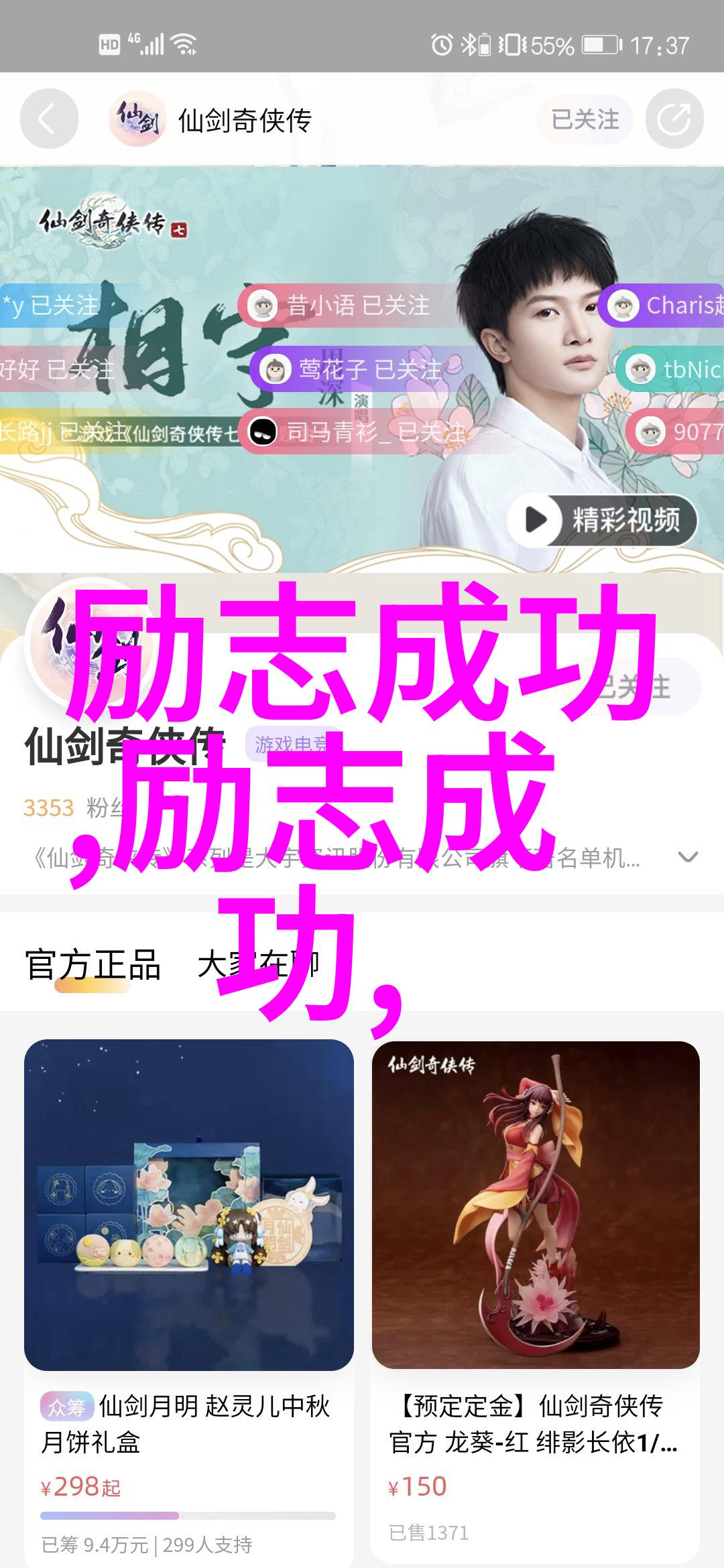This screenshot has width=724, height=1568.
Task: Open the 仙剑奇侠传 avatar in the header
Action: tap(137, 120)
